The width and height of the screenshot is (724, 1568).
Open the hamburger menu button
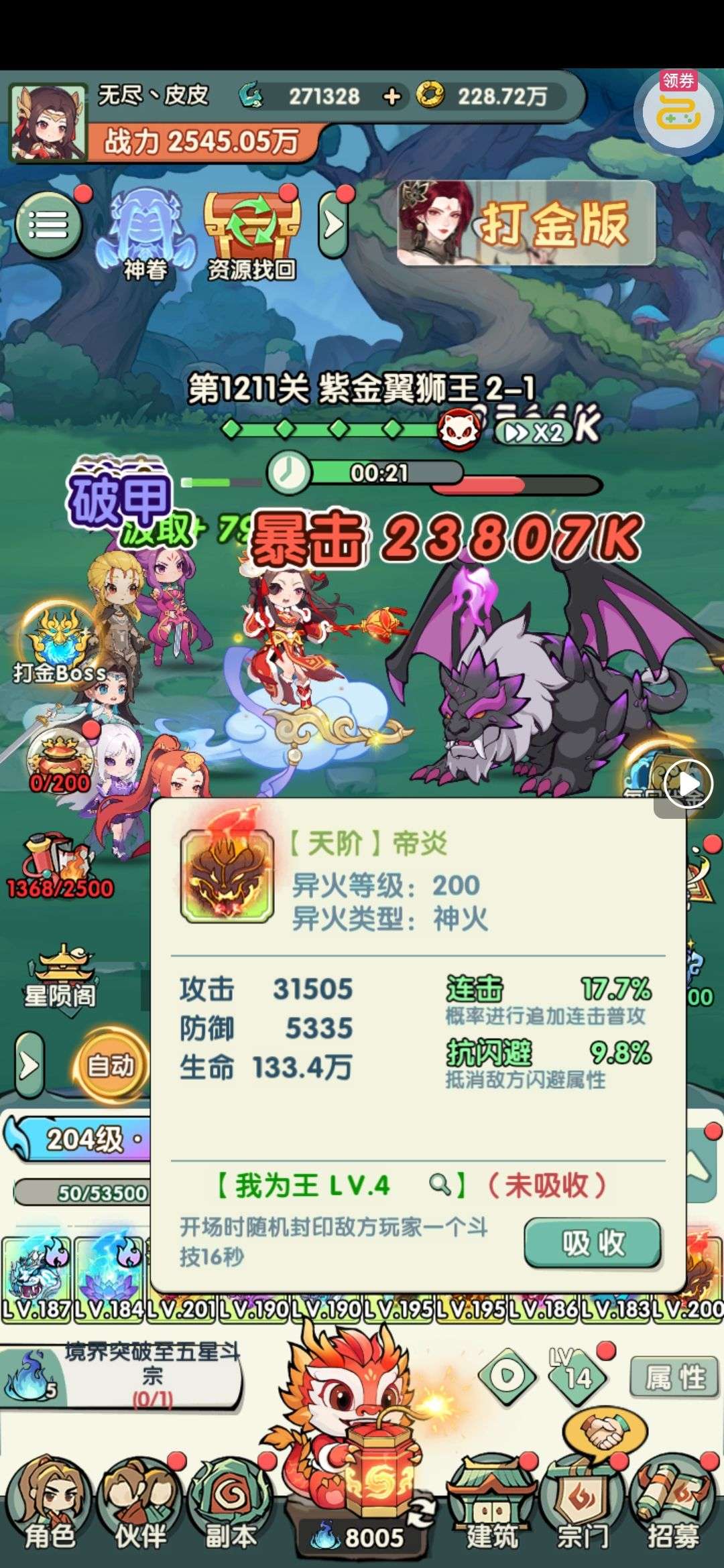(x=48, y=225)
